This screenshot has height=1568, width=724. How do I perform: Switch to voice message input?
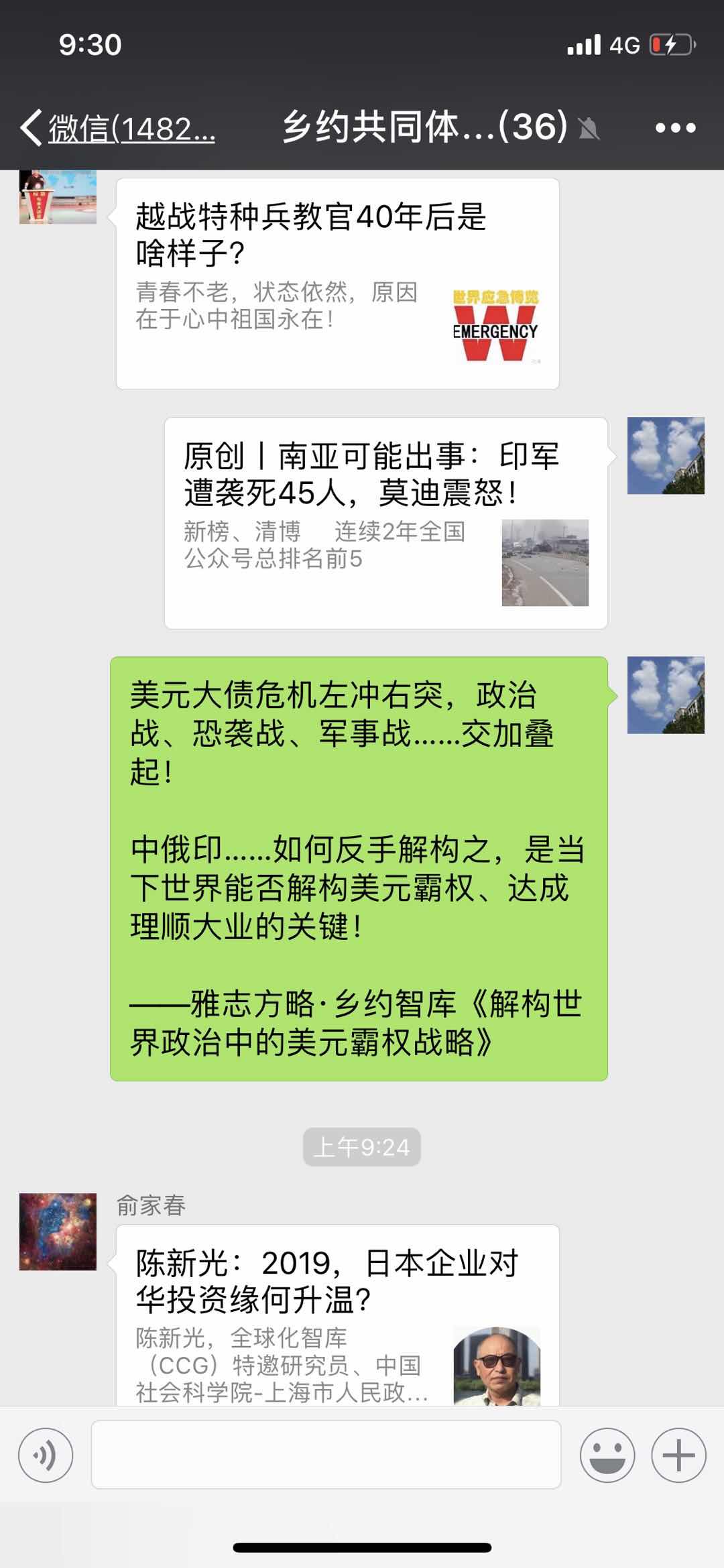click(46, 1456)
